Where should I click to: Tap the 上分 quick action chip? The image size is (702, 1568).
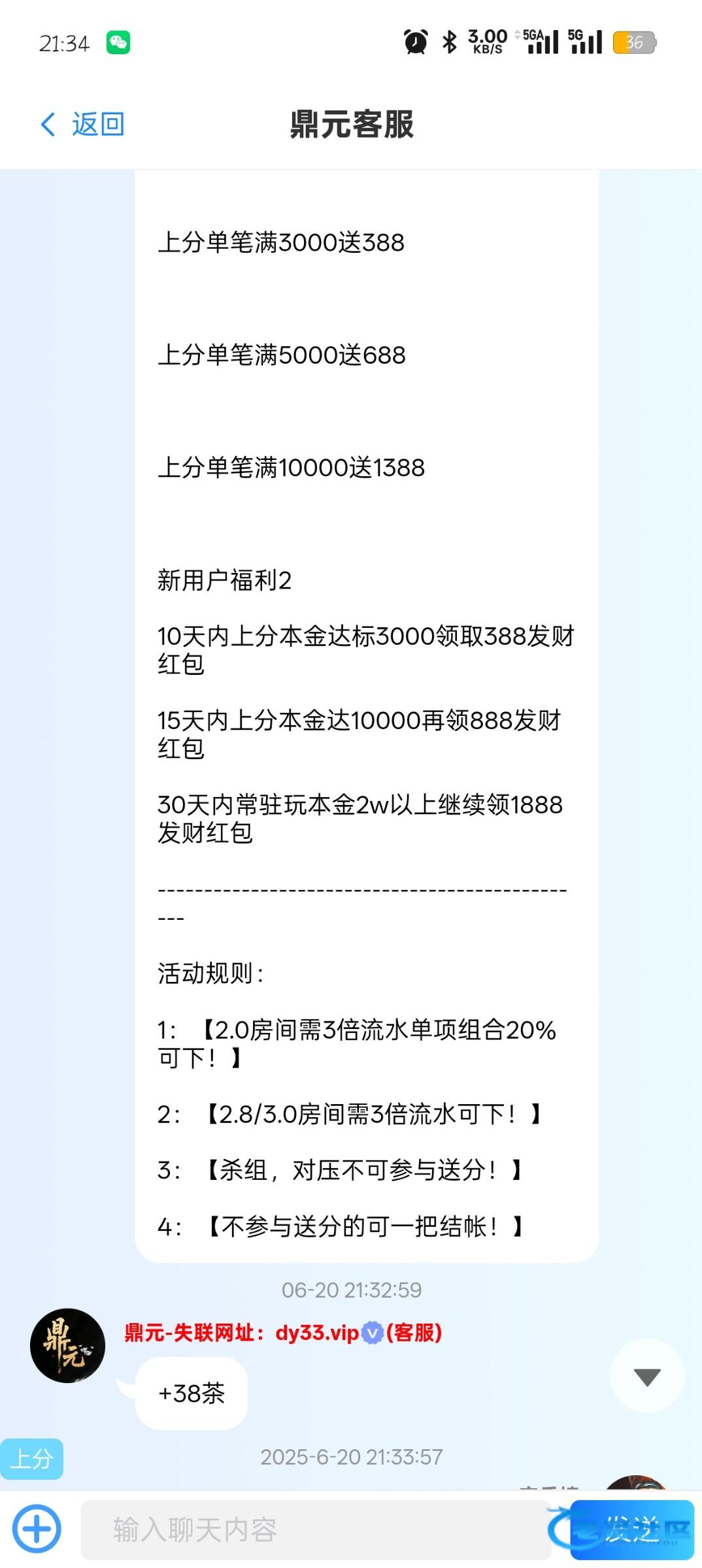32,1458
